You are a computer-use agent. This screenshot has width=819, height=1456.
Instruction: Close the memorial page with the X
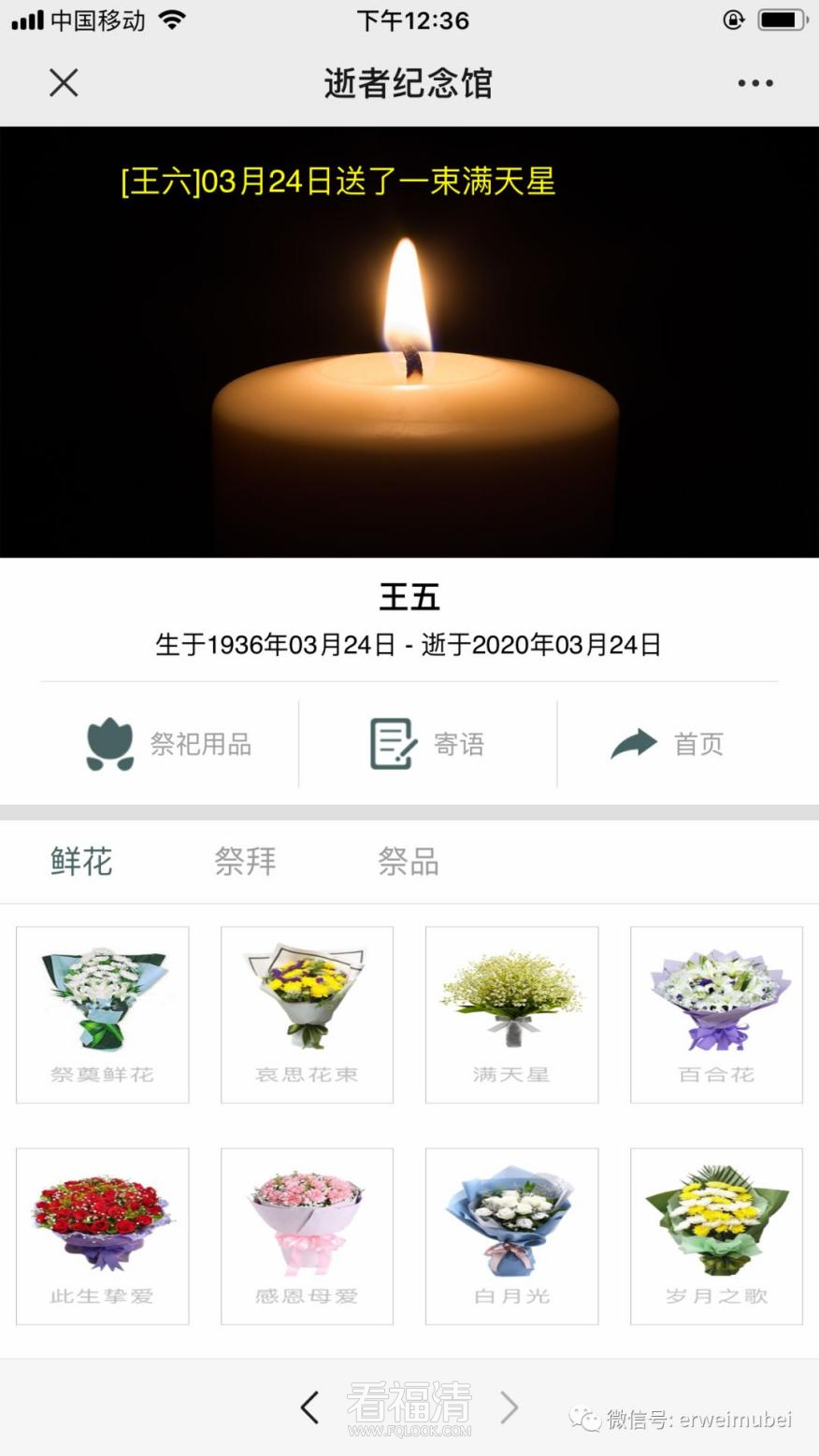pos(63,83)
